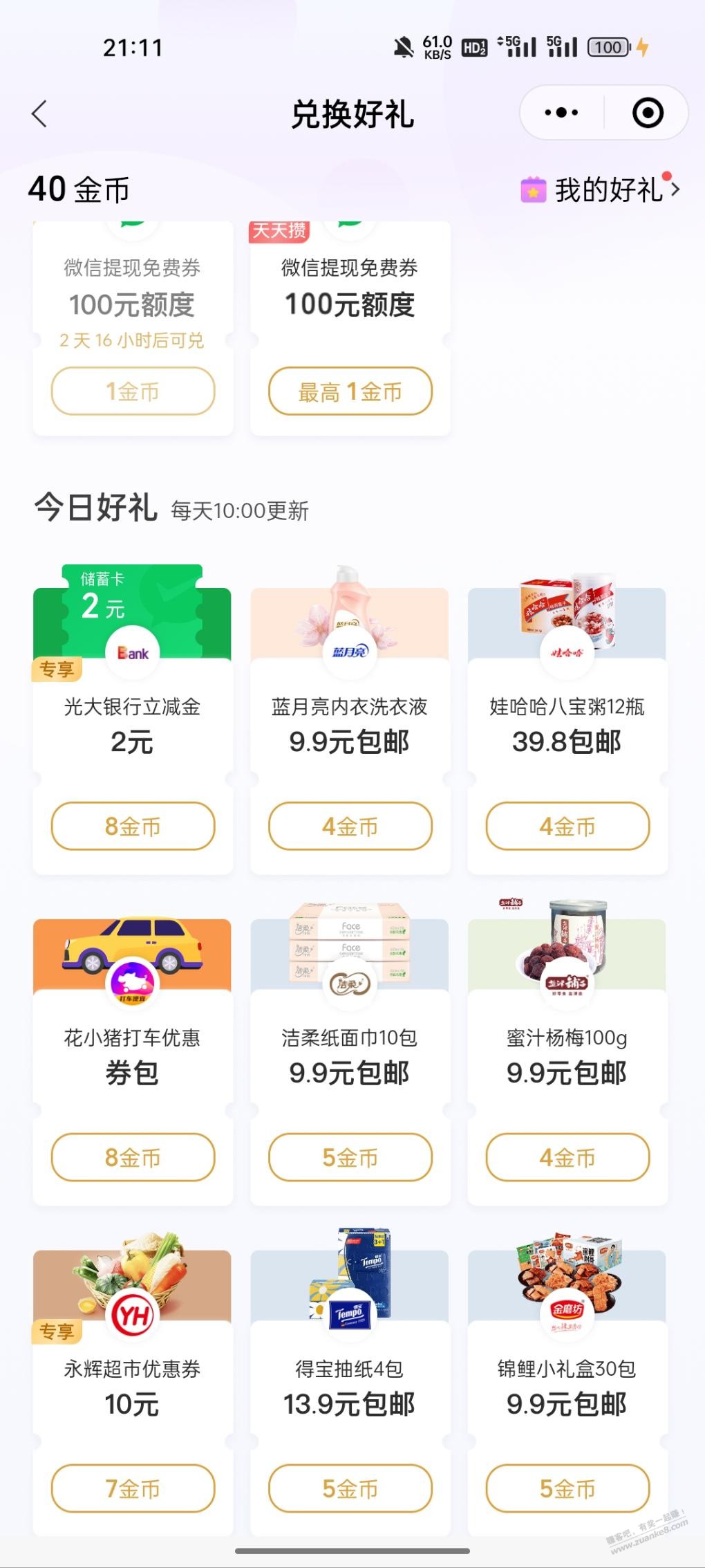
Task: Open the 洁柔纸面巾10包 gift card
Action: (x=350, y=1051)
